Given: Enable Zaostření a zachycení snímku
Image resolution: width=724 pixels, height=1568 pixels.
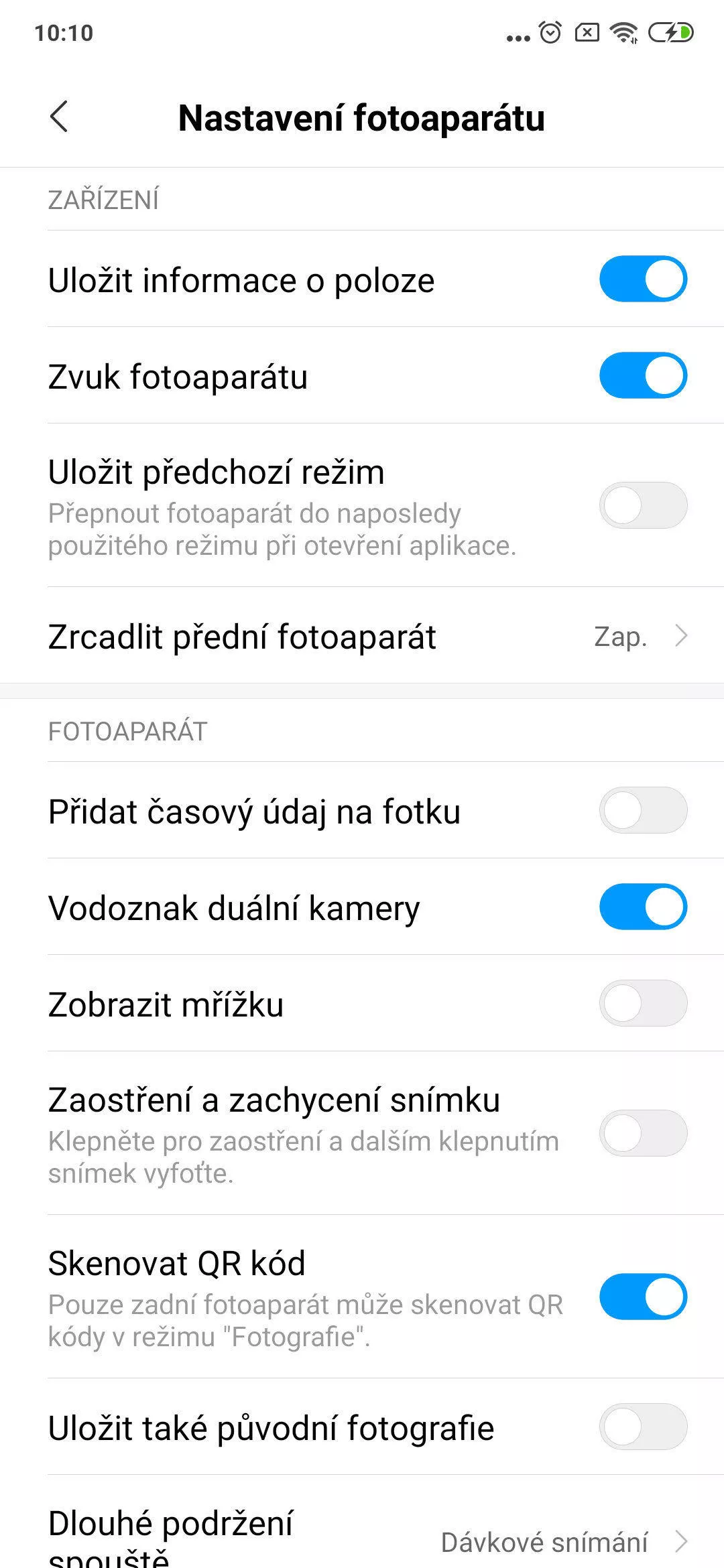Looking at the screenshot, I should (643, 1133).
